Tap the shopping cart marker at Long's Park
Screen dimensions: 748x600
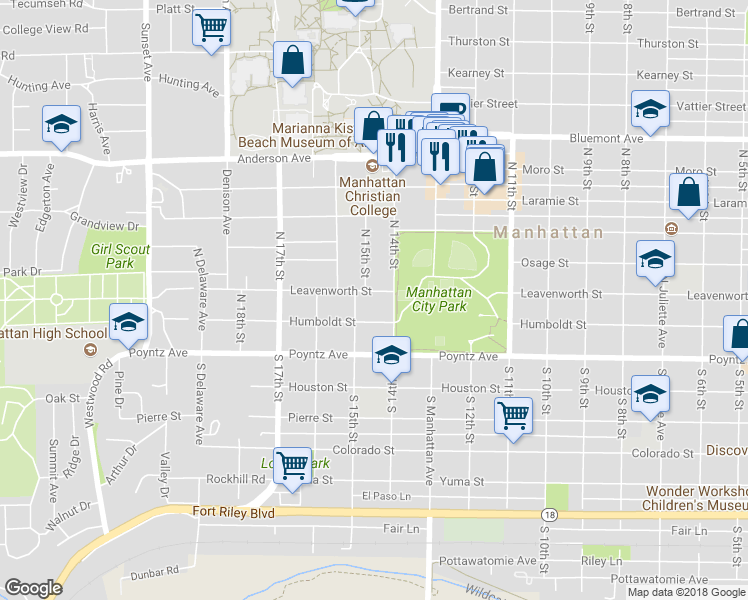tap(292, 465)
